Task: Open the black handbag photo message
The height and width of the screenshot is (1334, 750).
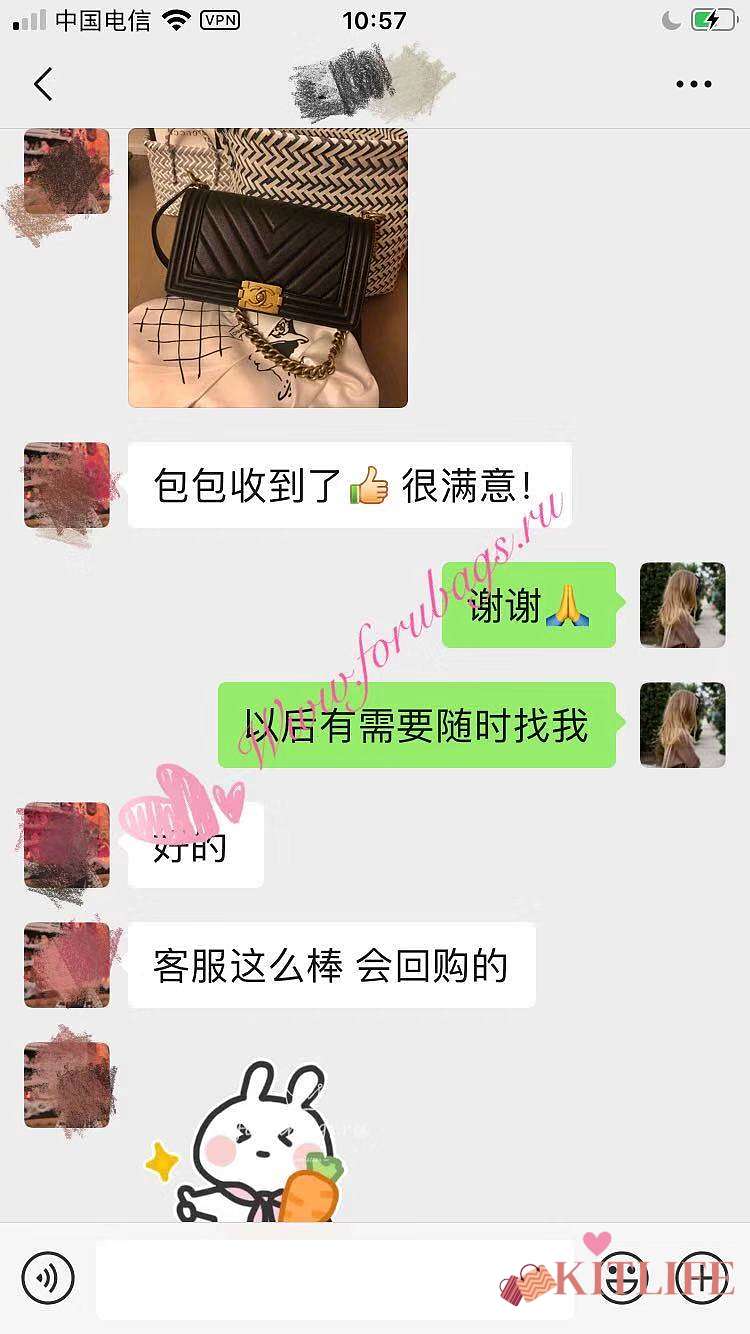Action: point(268,267)
